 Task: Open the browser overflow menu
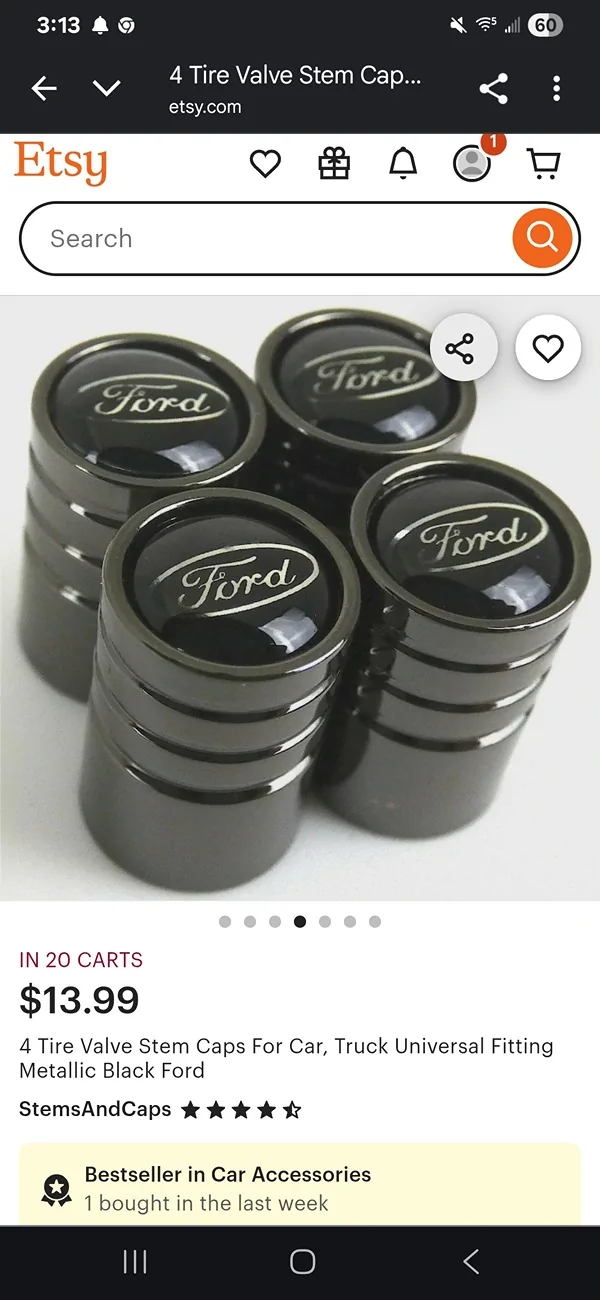(556, 89)
